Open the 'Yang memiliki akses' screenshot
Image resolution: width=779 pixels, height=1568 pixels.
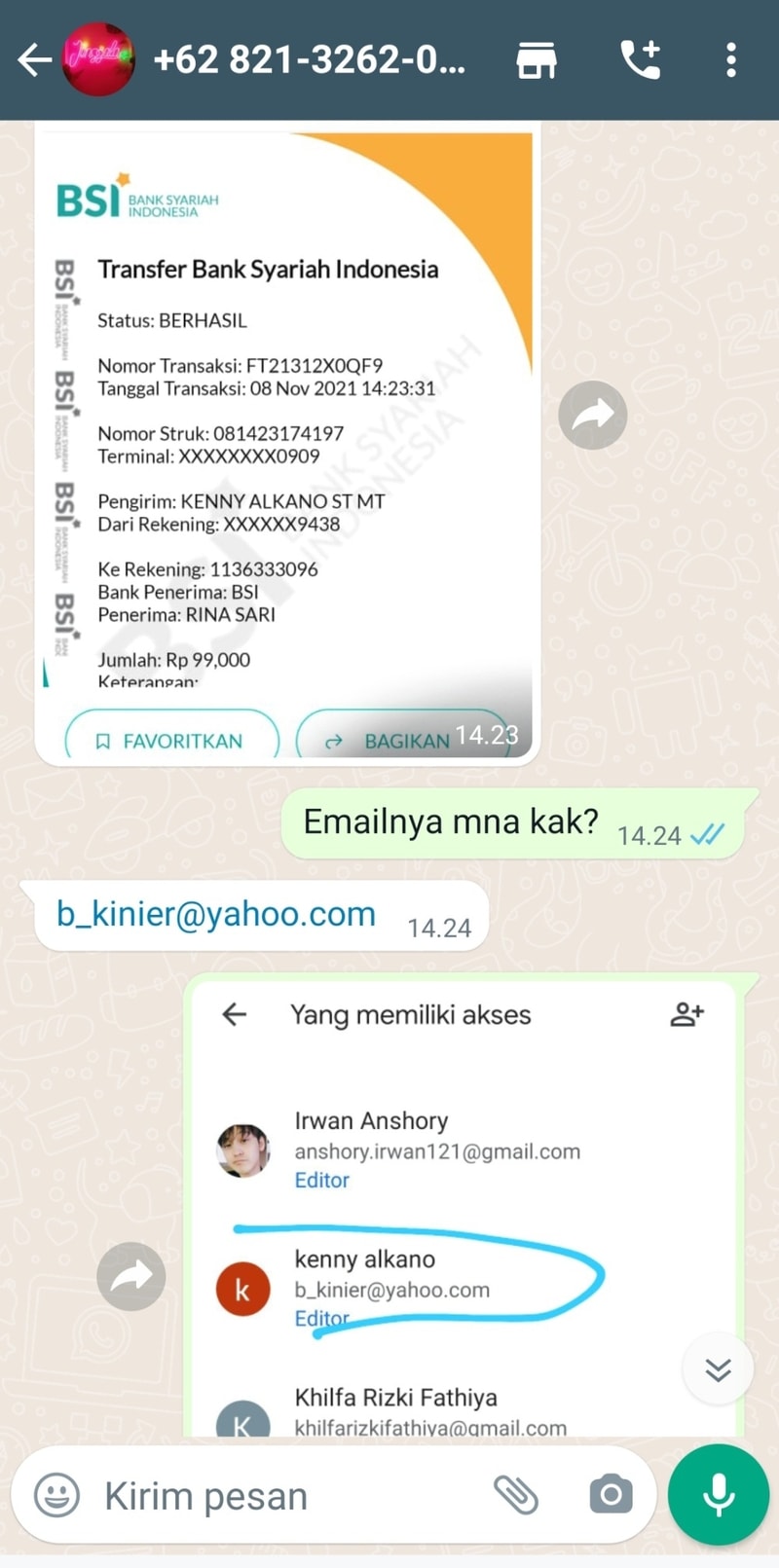463,1207
